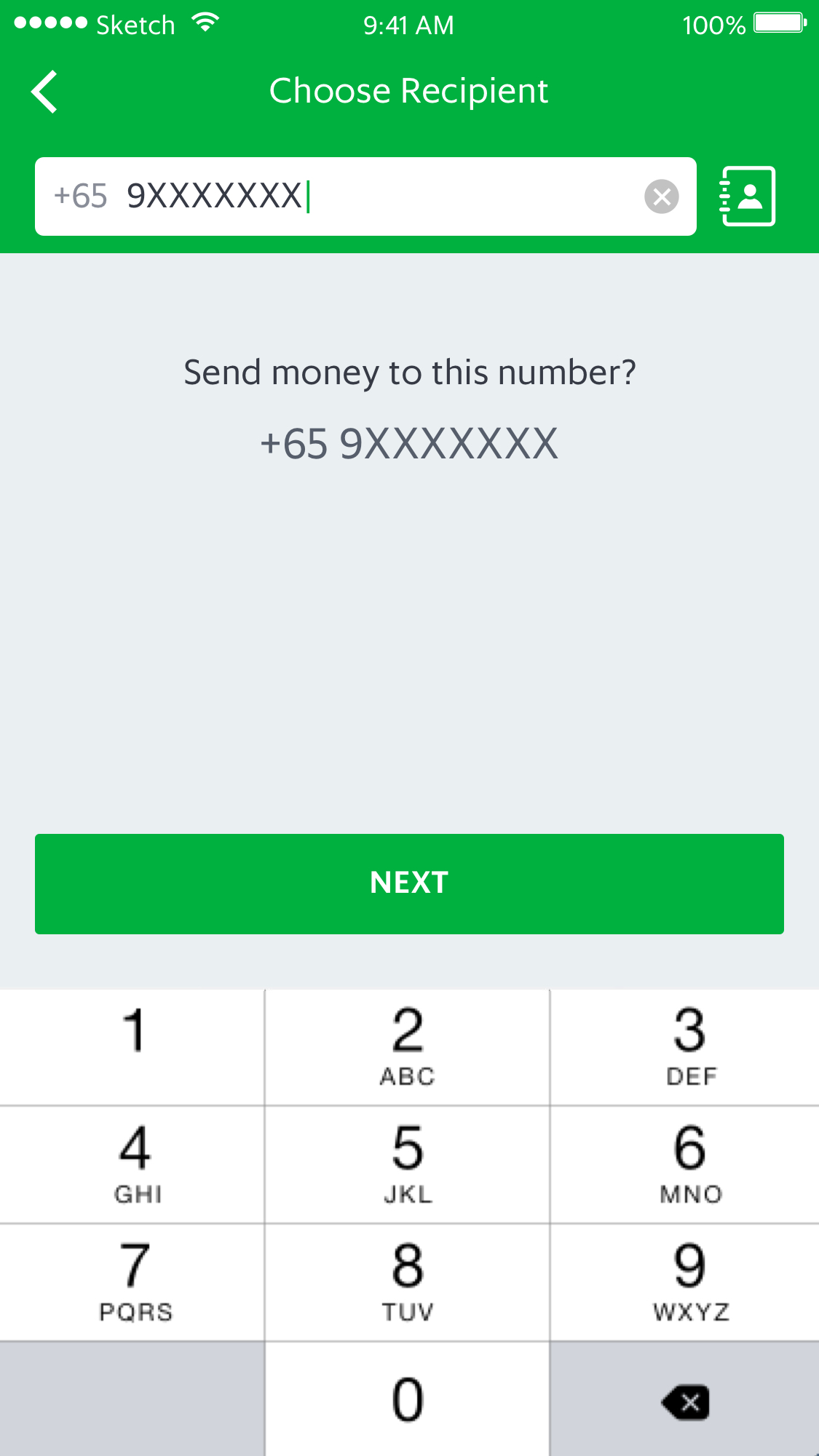Hit keypad key 4 GHI
The image size is (819, 1456).
132,1164
